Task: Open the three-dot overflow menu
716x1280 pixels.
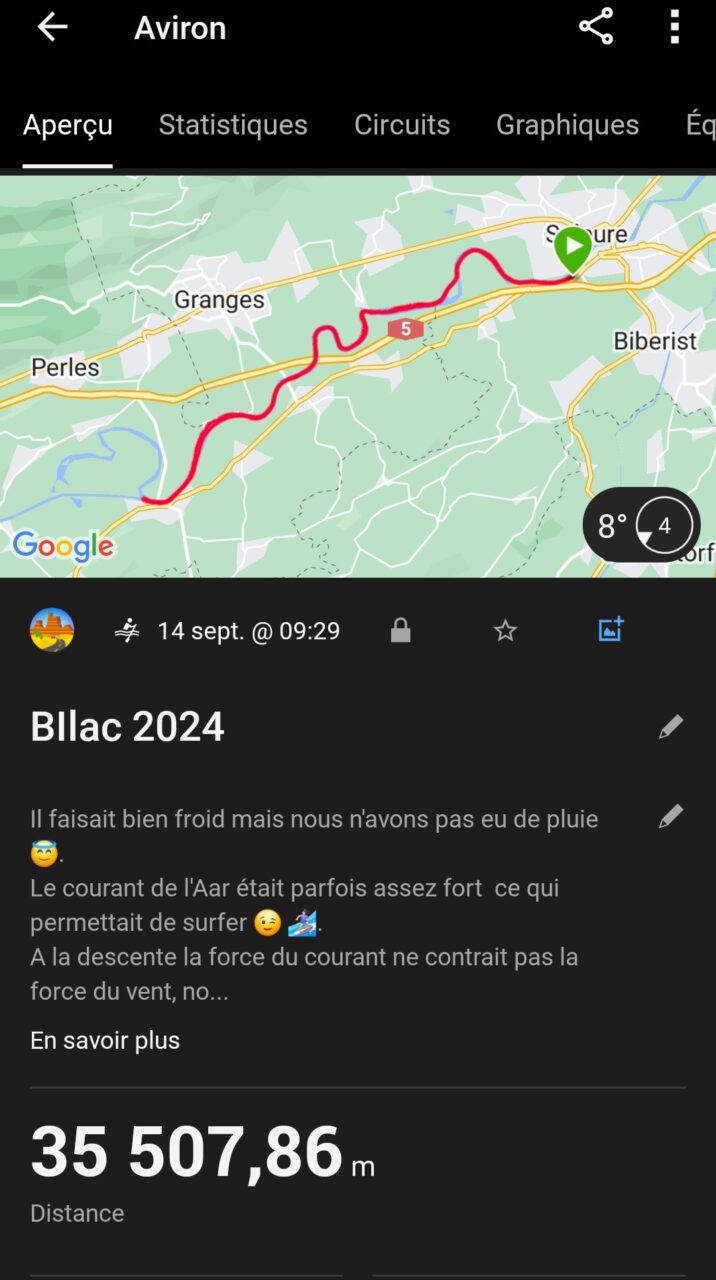Action: point(675,27)
